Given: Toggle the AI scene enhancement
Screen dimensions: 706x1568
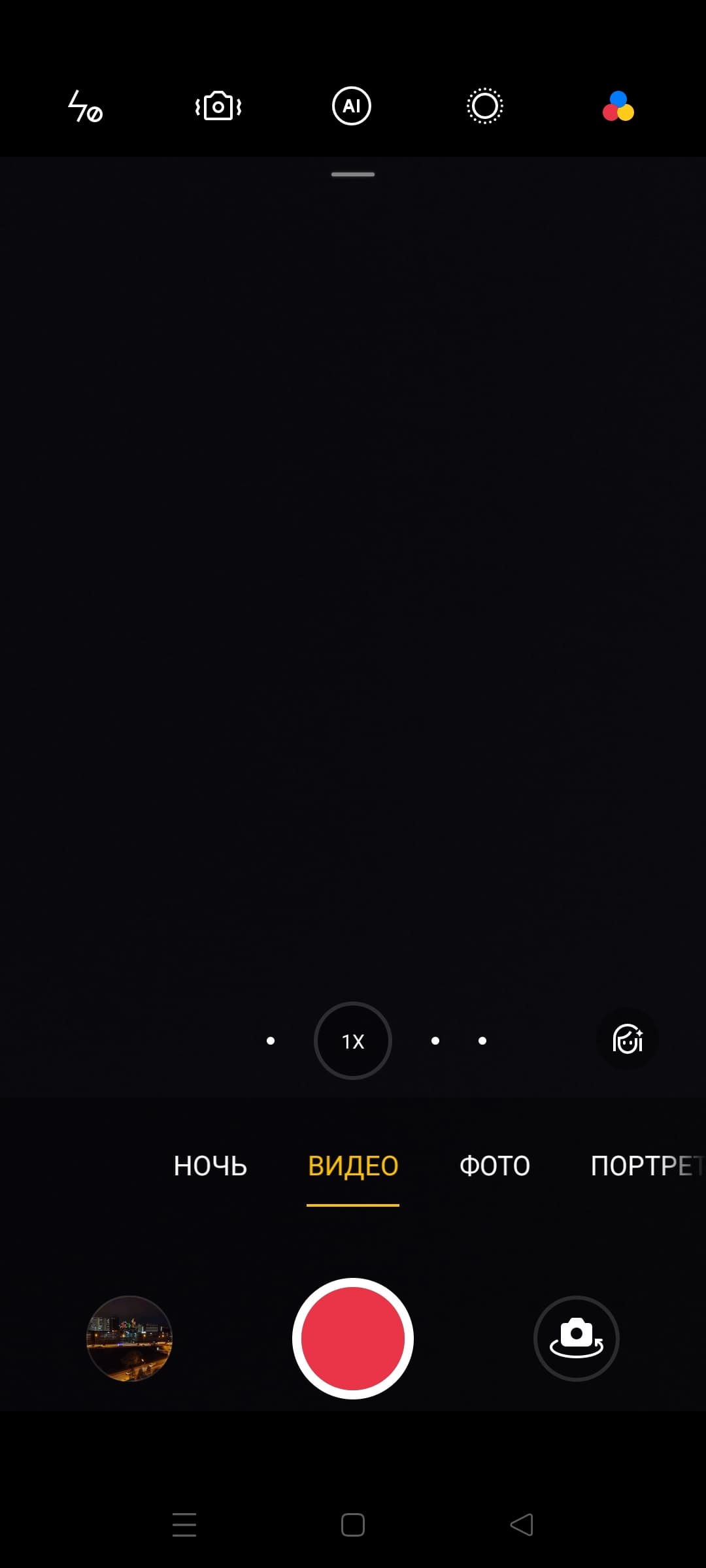Looking at the screenshot, I should [352, 106].
